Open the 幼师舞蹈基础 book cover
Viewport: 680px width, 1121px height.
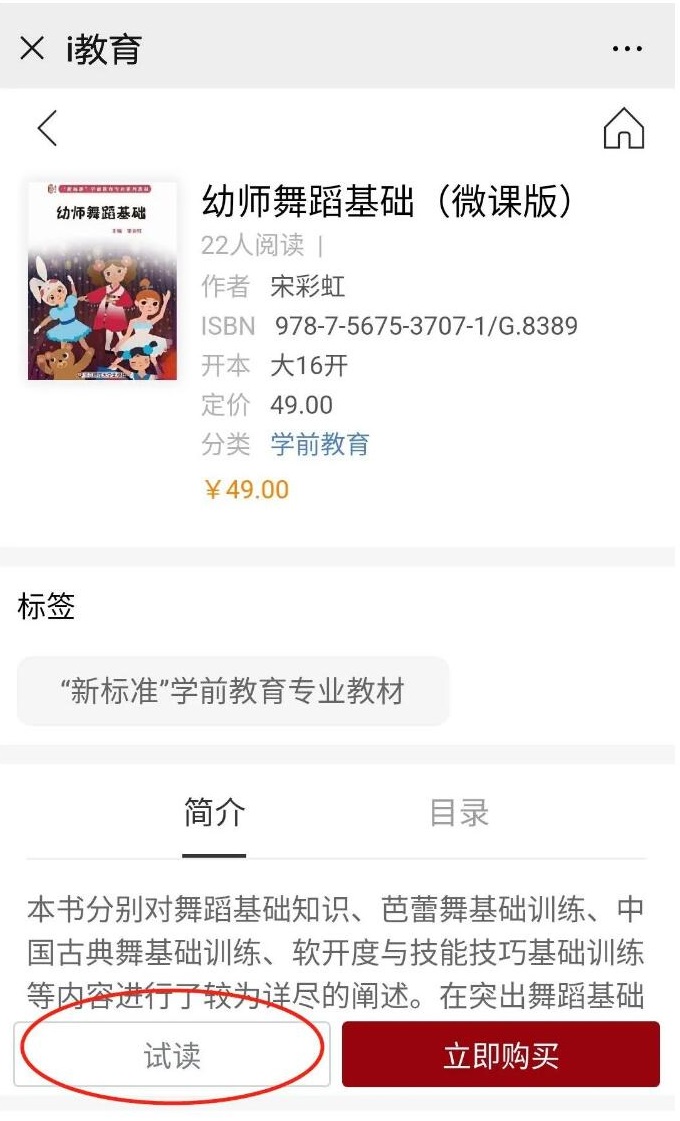102,280
